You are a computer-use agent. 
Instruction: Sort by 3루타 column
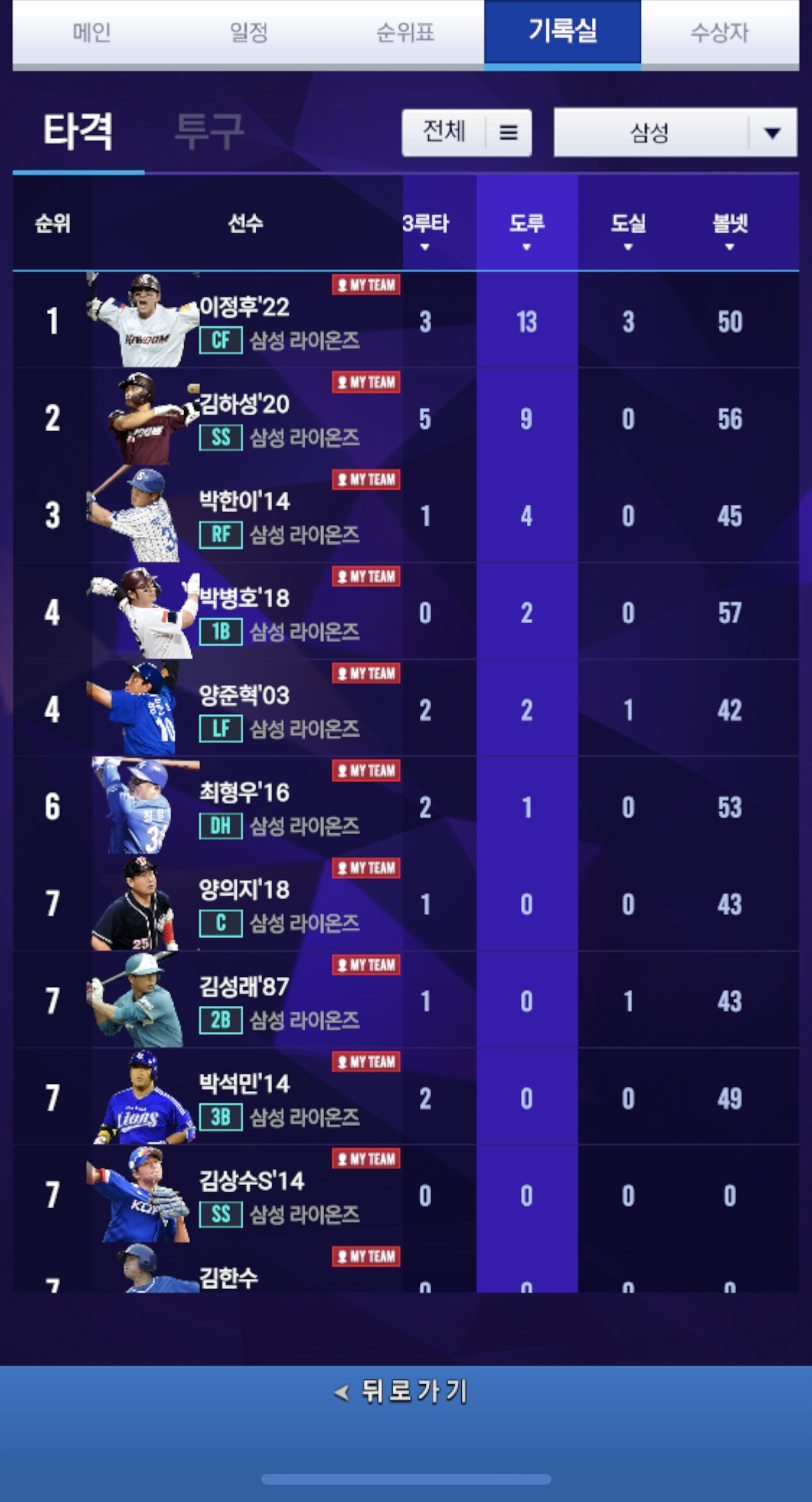point(425,229)
